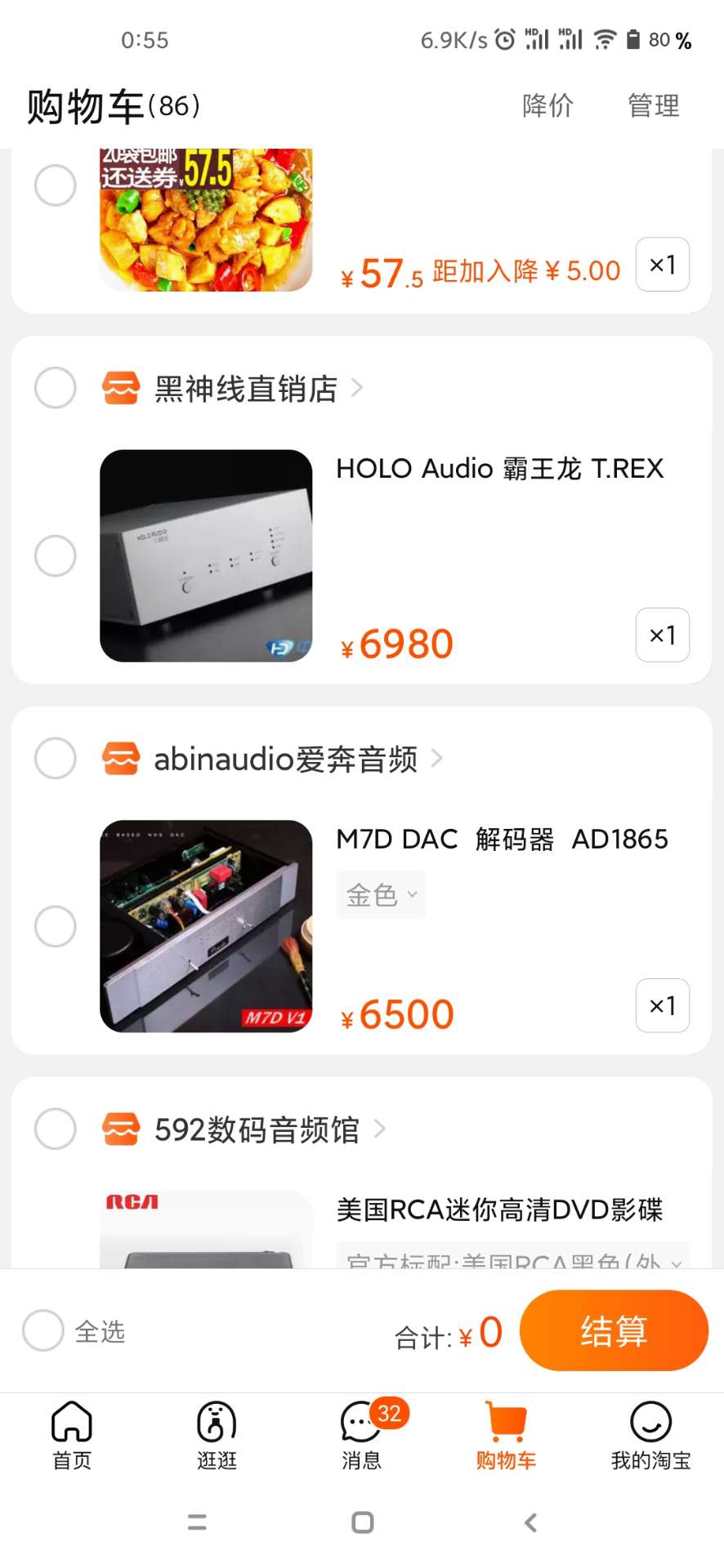Change quantity of the ¥6980 item

click(662, 635)
